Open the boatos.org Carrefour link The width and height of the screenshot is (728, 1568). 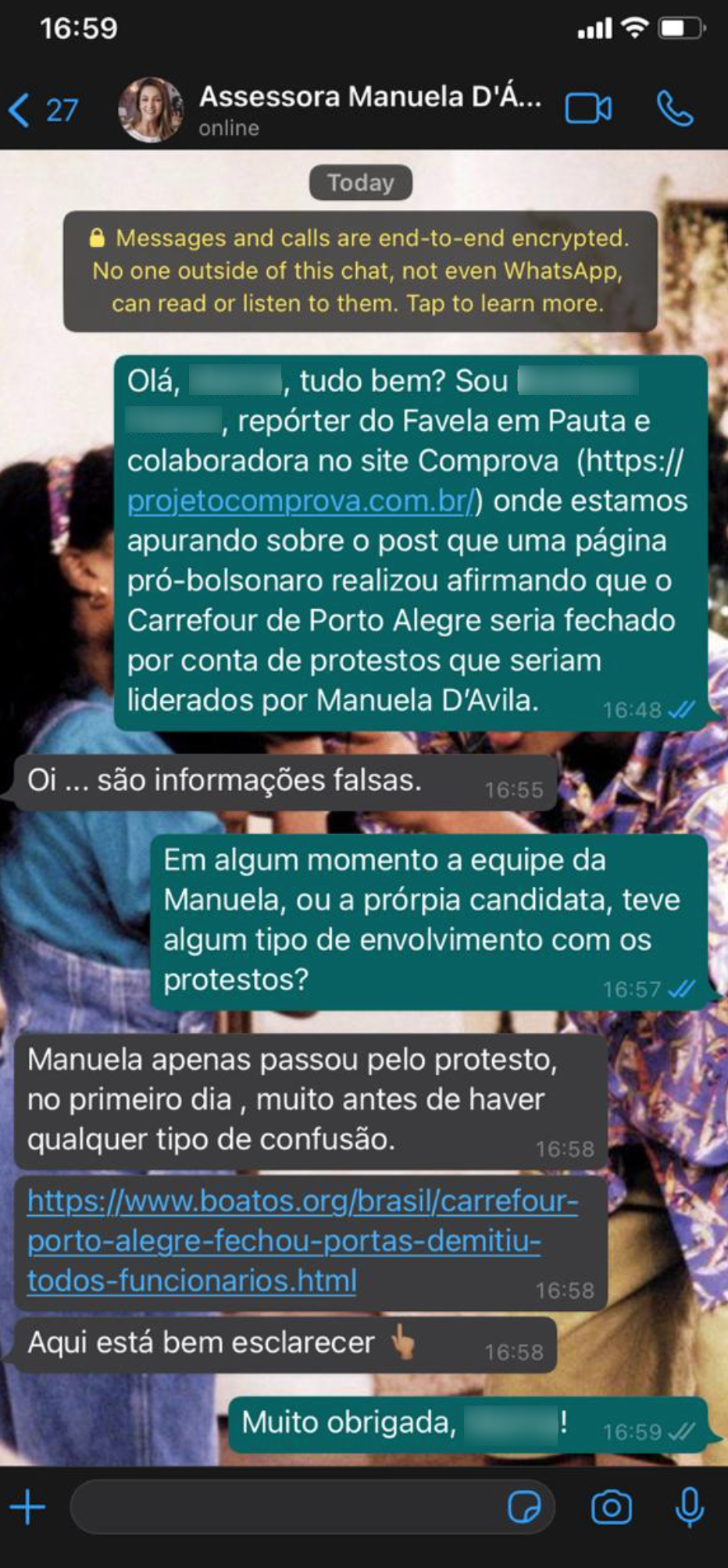302,1240
